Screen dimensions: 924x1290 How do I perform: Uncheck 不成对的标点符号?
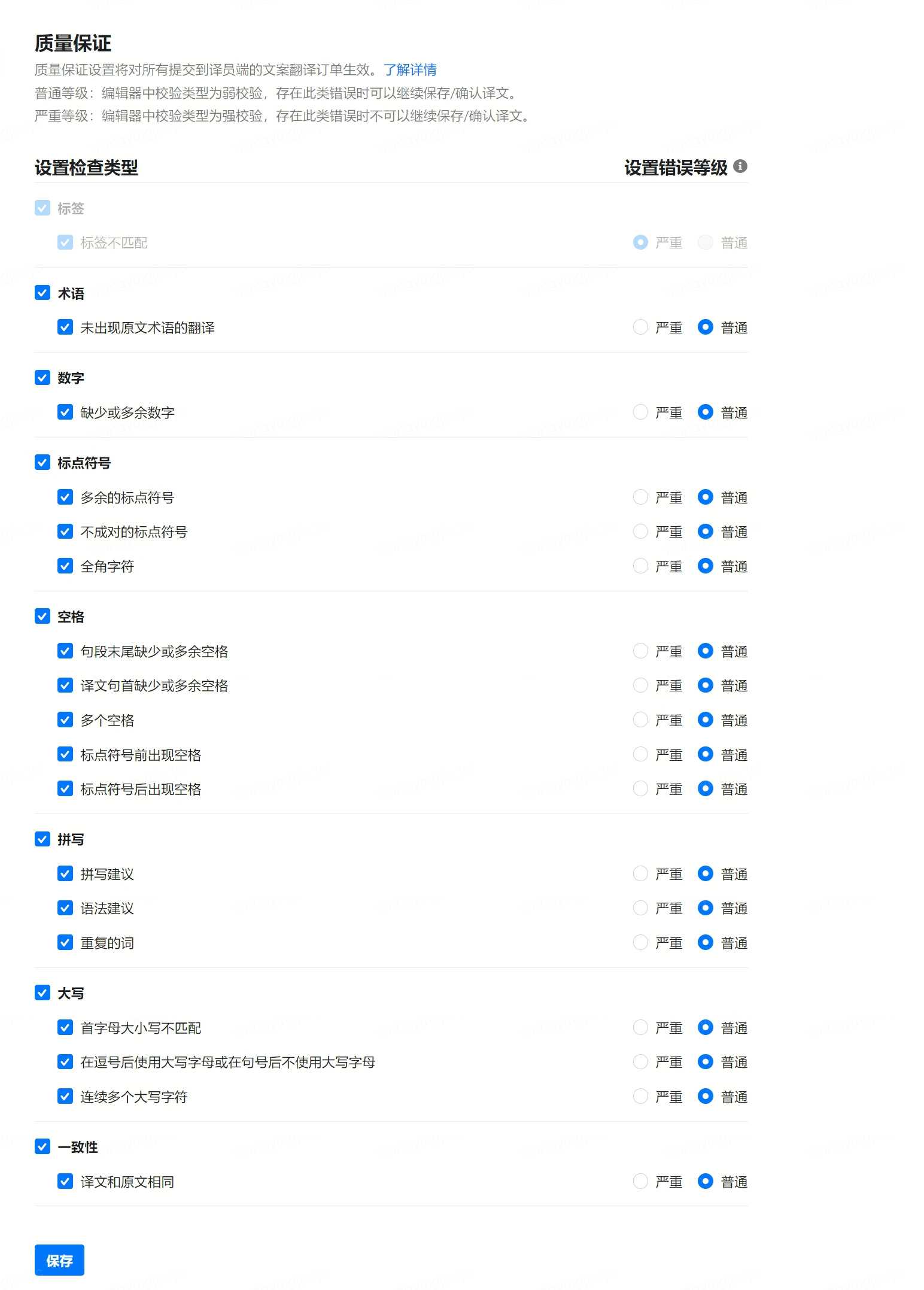[65, 532]
